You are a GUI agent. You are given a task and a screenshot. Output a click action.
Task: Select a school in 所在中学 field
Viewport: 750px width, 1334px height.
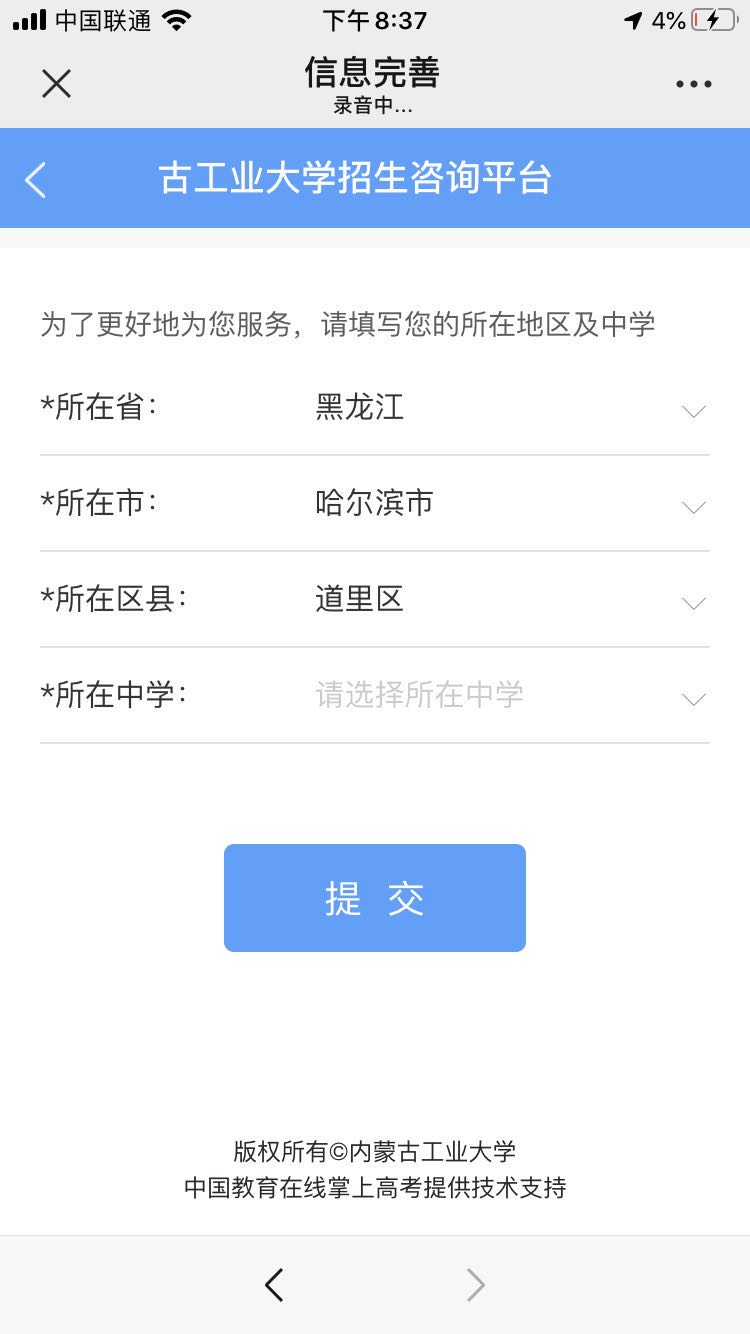(x=375, y=695)
